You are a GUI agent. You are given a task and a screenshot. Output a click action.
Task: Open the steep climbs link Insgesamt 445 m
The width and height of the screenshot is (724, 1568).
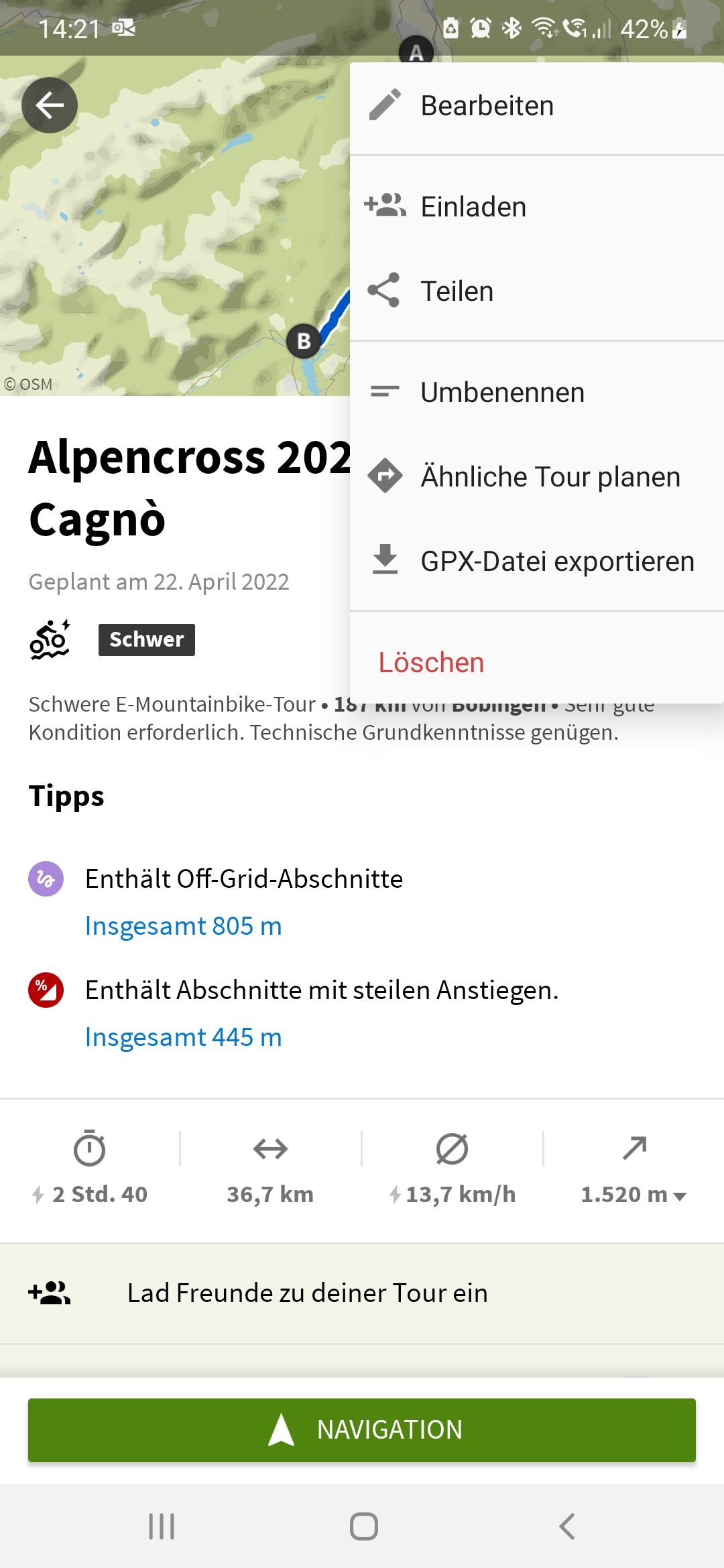point(183,1037)
